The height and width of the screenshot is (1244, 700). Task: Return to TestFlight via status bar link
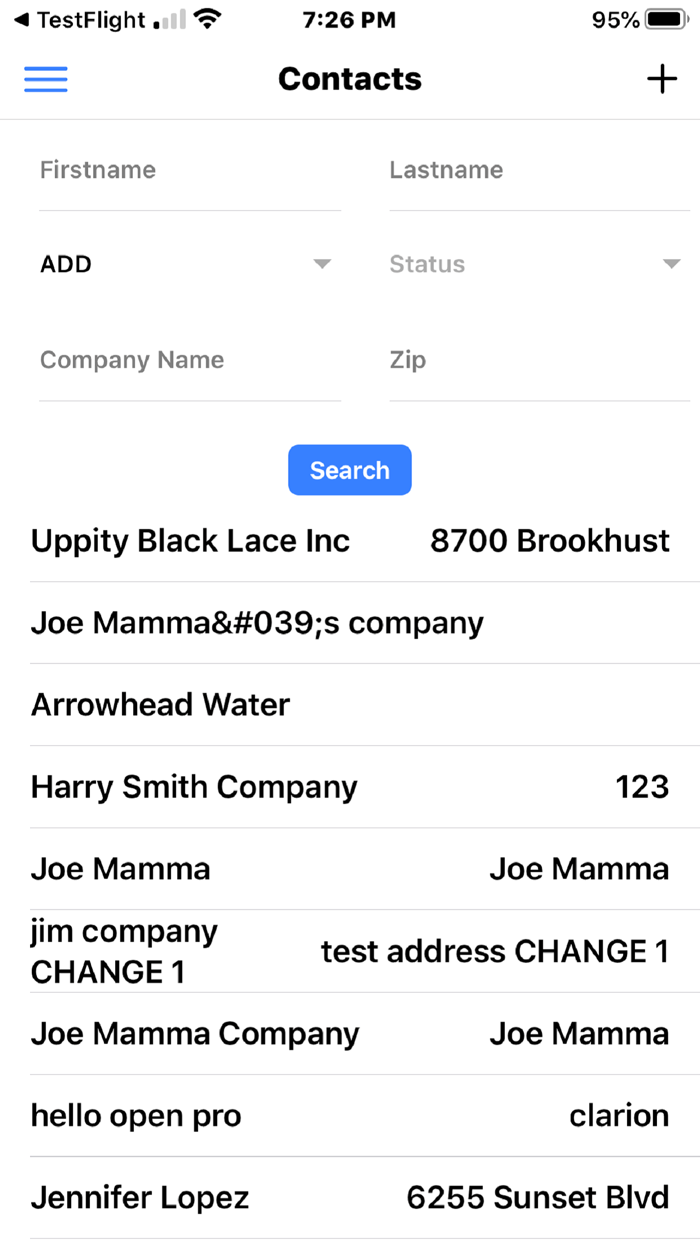[x=80, y=20]
